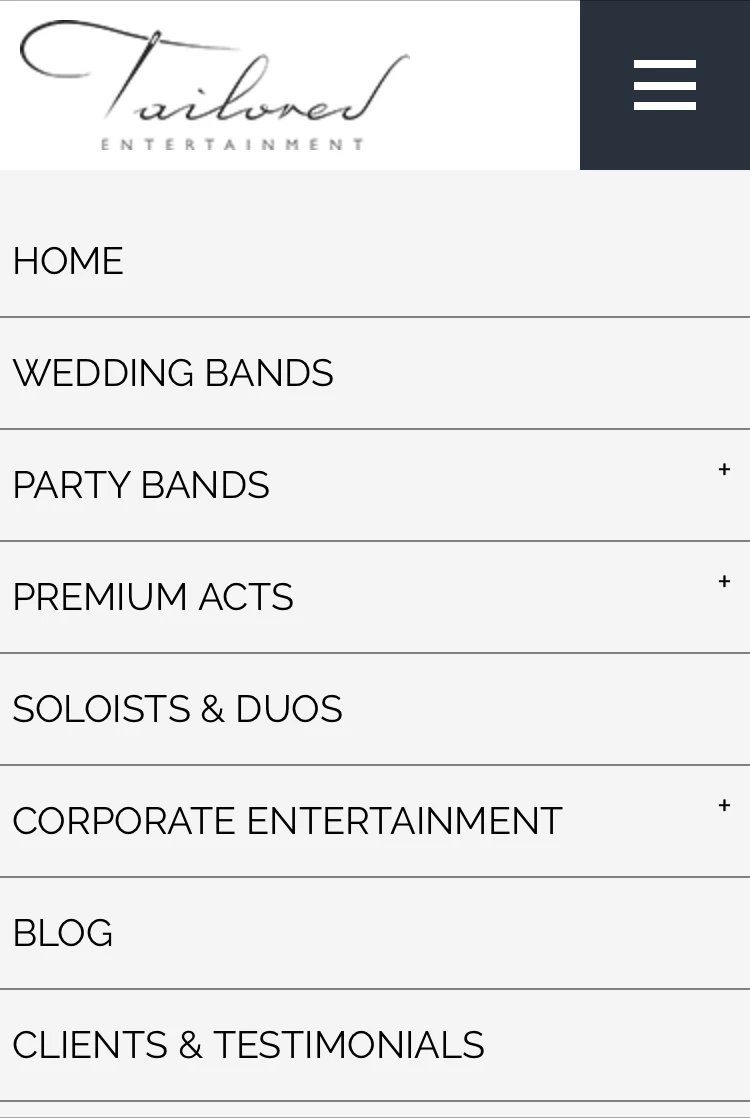The image size is (750, 1118).
Task: View Clients & Testimonials
Action: [248, 1045]
